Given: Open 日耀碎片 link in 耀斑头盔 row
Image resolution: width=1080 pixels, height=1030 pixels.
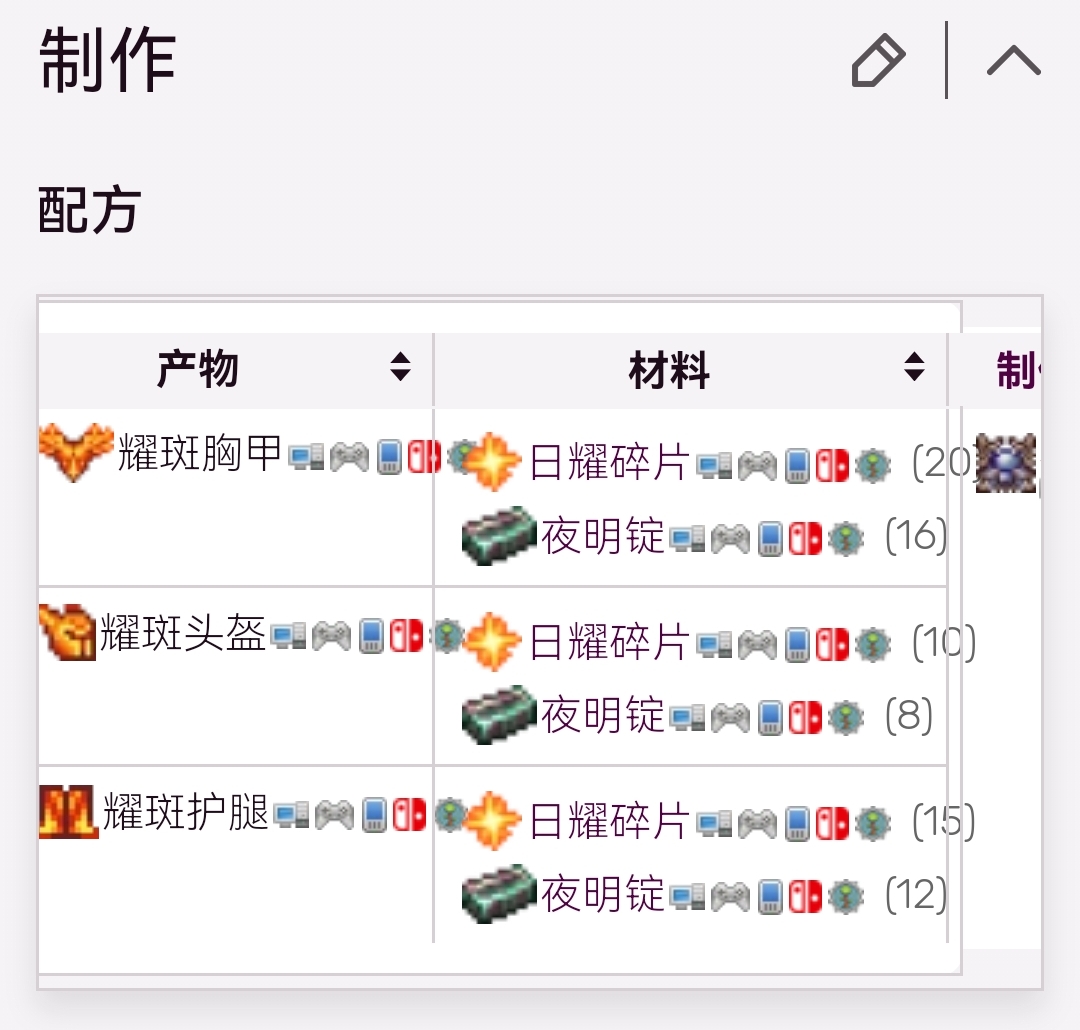Looking at the screenshot, I should coord(609,643).
